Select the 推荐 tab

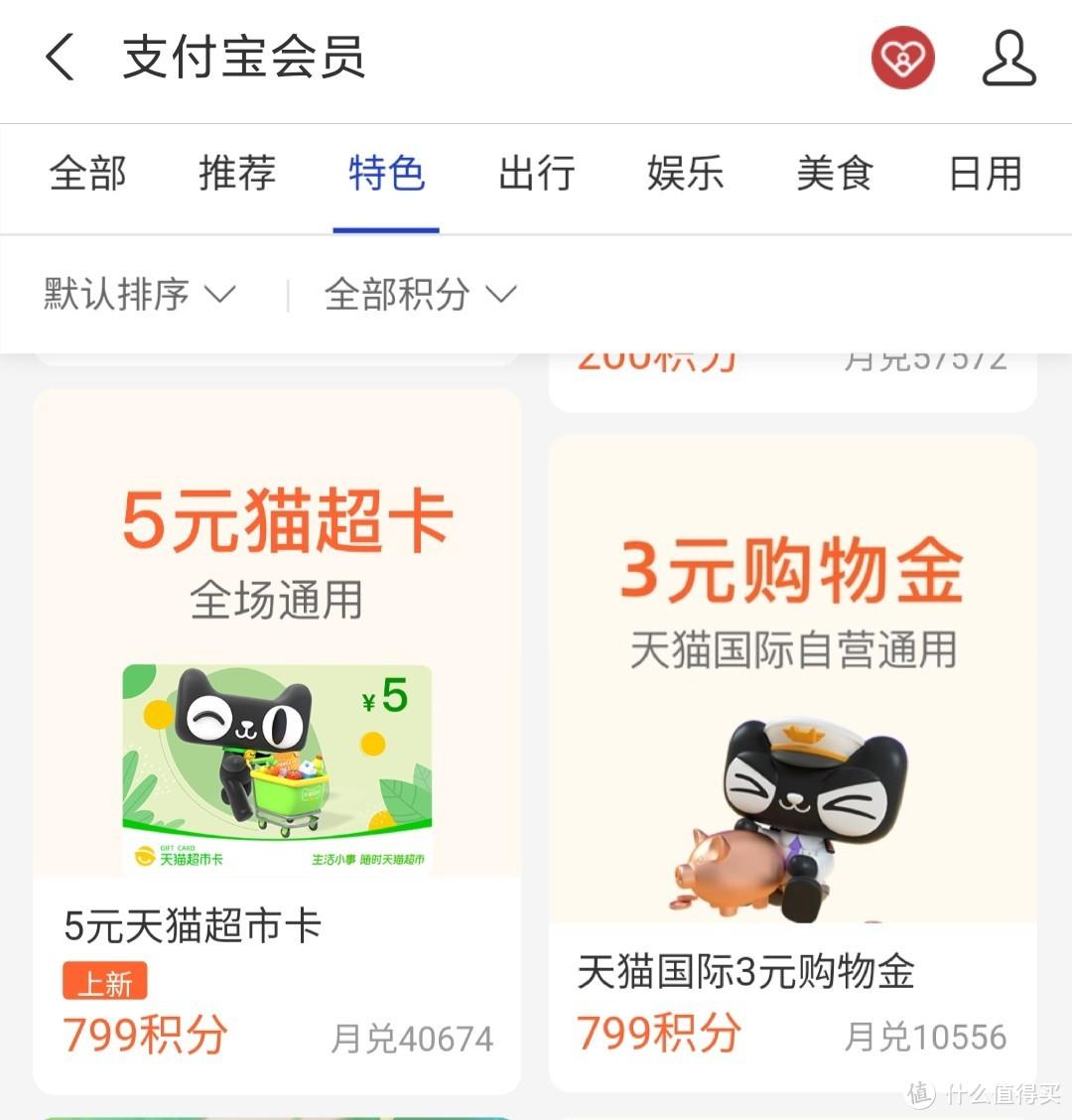(236, 174)
